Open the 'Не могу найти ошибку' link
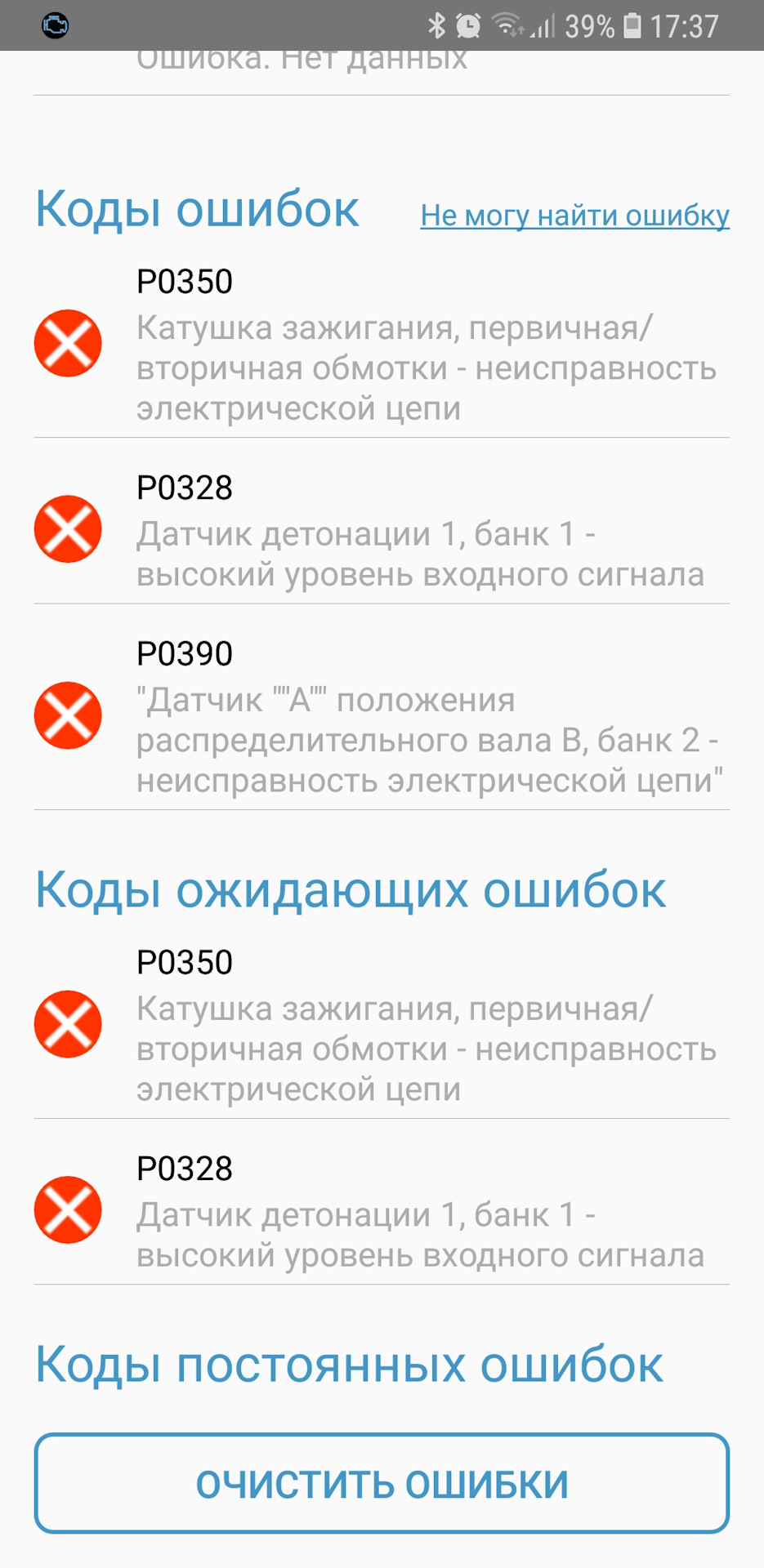This screenshot has height=1568, width=764. 574,216
